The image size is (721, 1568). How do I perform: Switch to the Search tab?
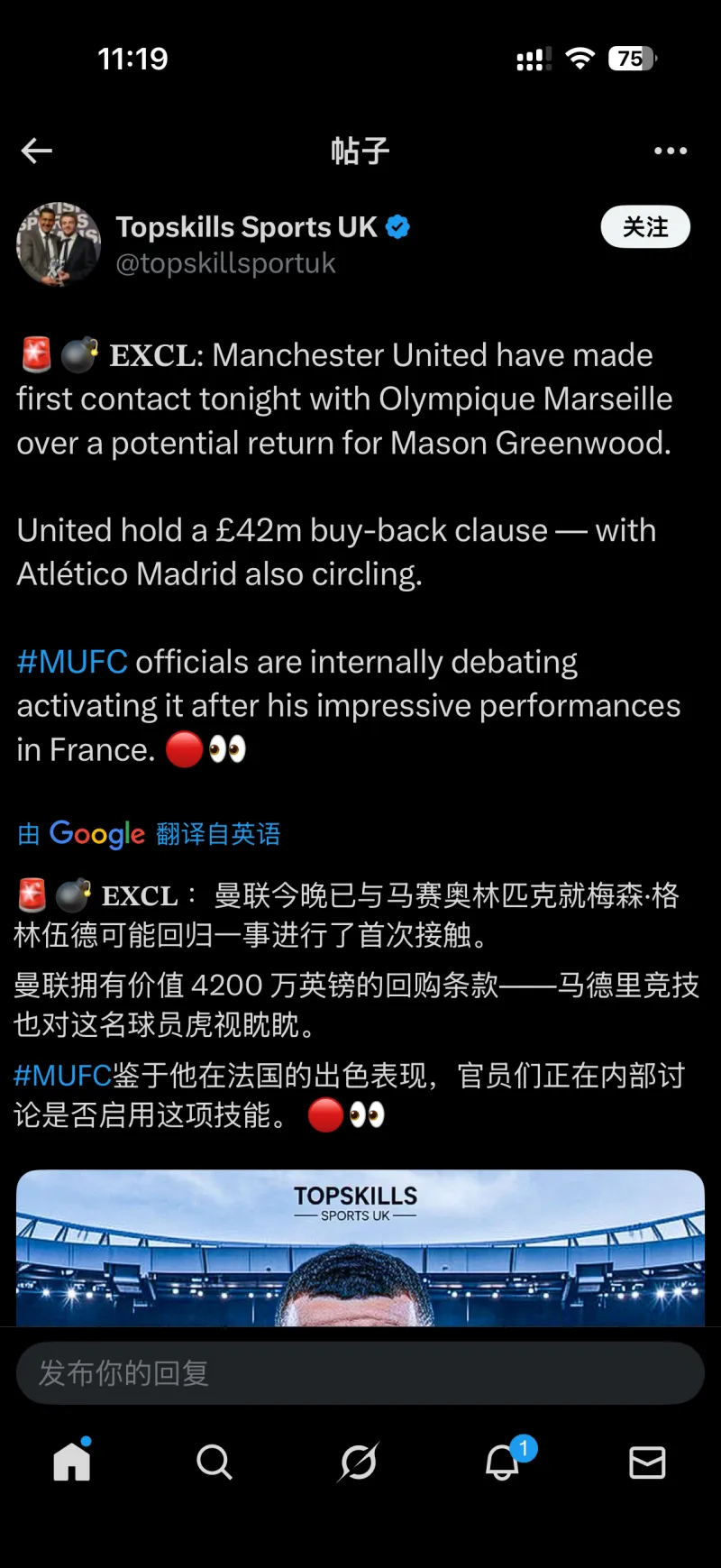pos(214,1462)
